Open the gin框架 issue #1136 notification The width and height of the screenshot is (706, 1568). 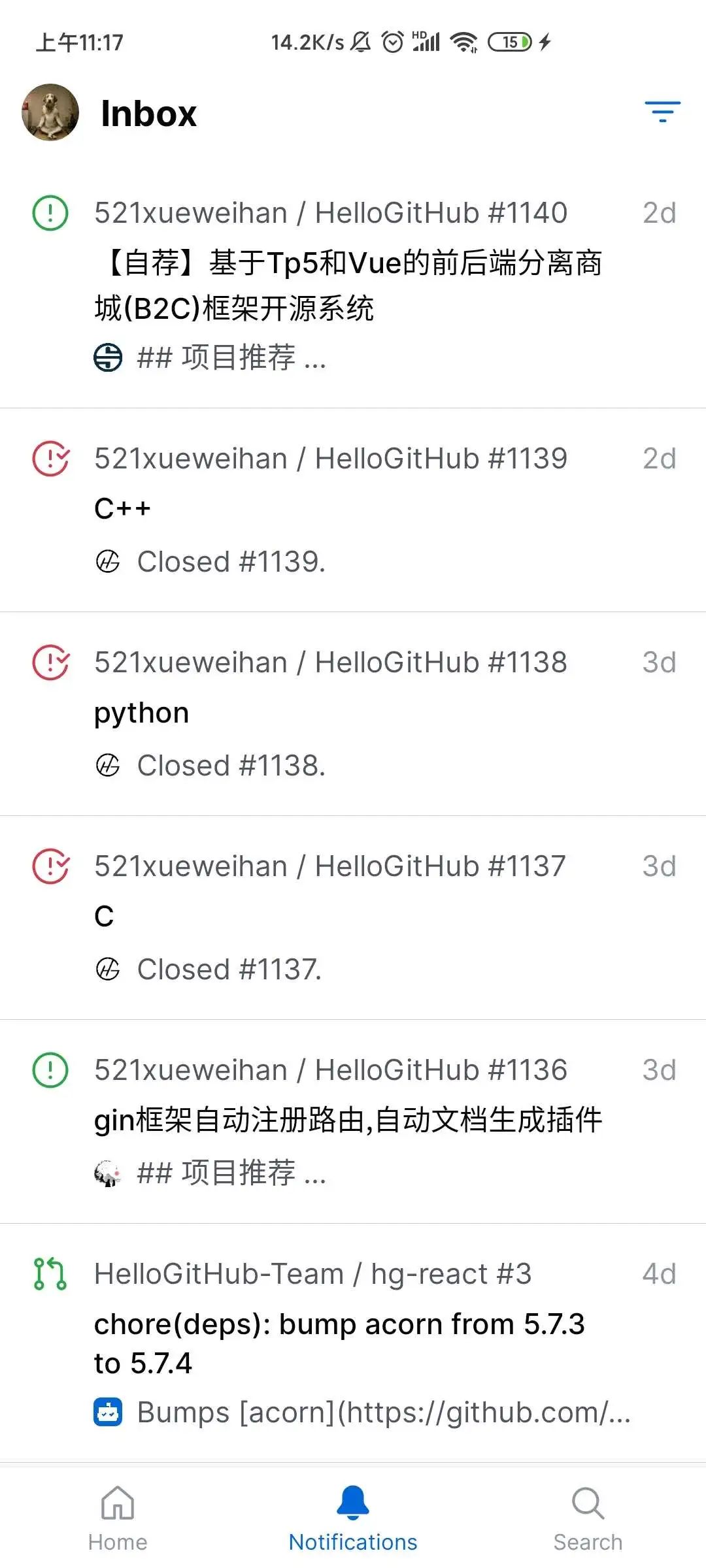(353, 1122)
